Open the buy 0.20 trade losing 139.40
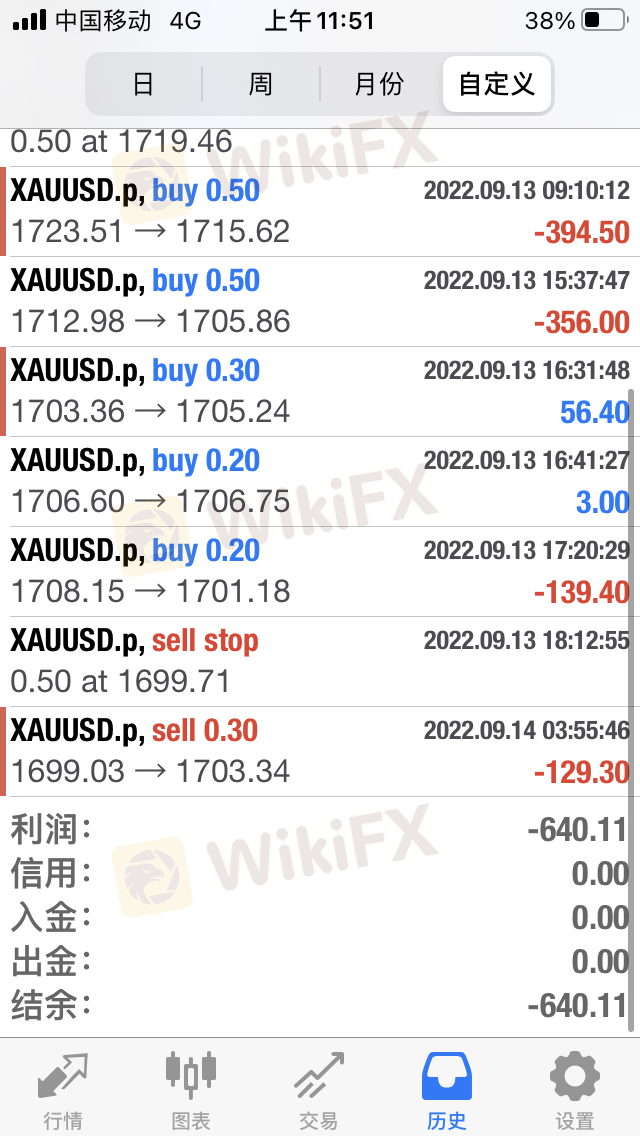Viewport: 640px width, 1136px height. (320, 572)
